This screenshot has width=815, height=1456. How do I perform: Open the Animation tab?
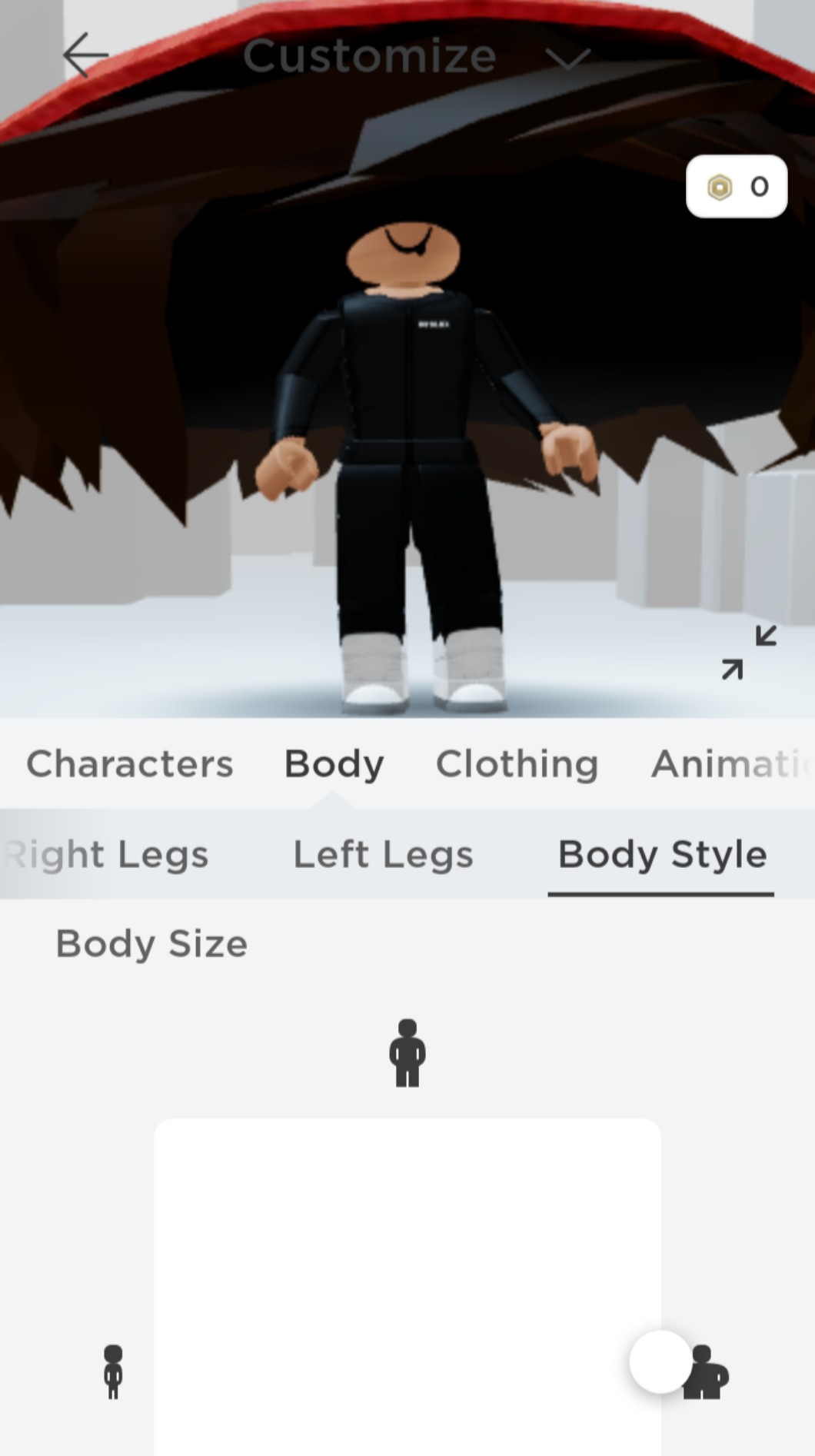coord(732,764)
